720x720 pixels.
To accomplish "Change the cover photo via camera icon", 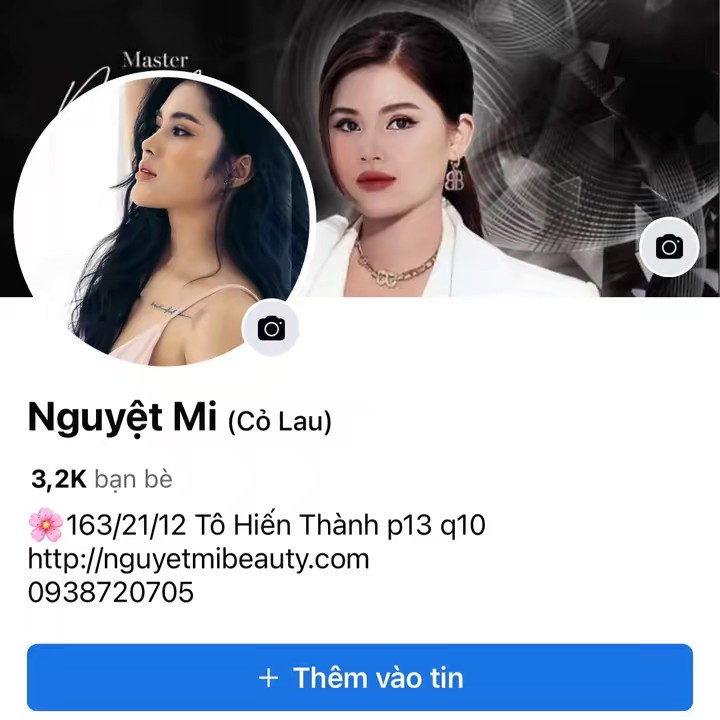I will [669, 246].
